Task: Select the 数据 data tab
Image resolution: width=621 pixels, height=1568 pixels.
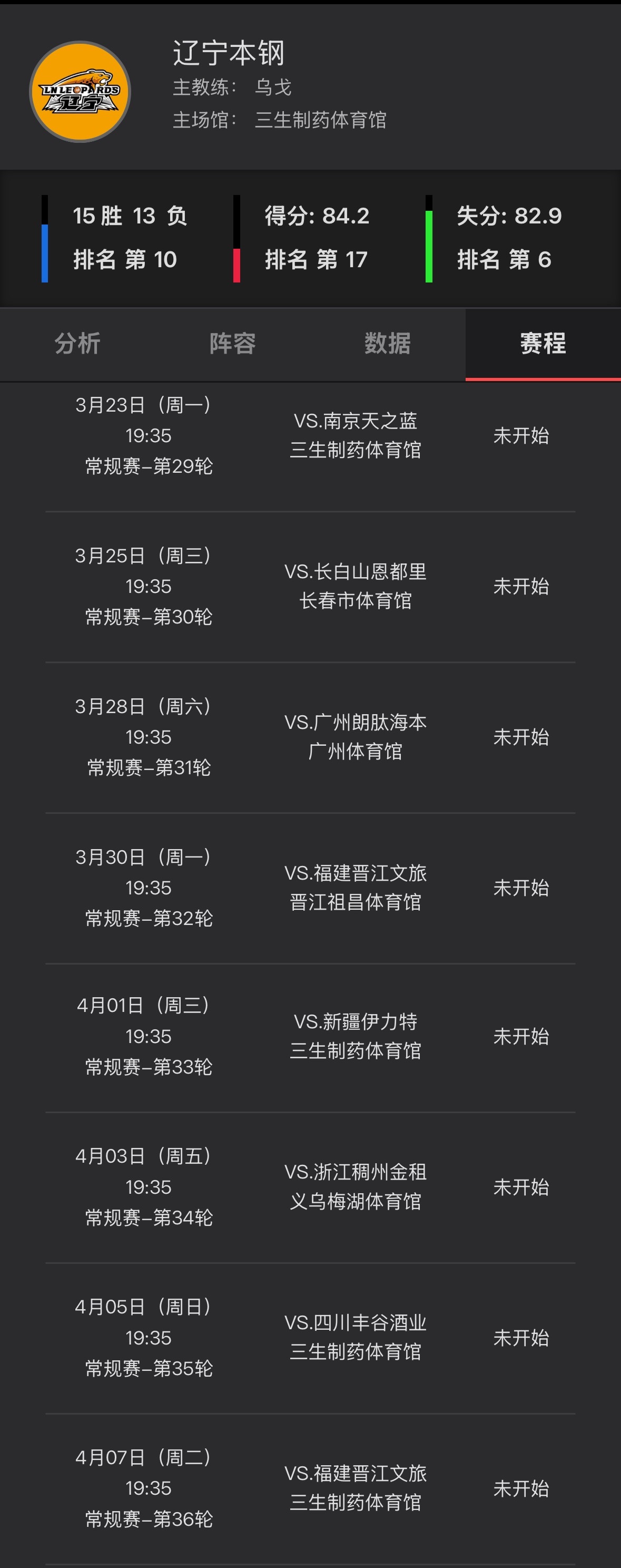Action: [x=388, y=343]
